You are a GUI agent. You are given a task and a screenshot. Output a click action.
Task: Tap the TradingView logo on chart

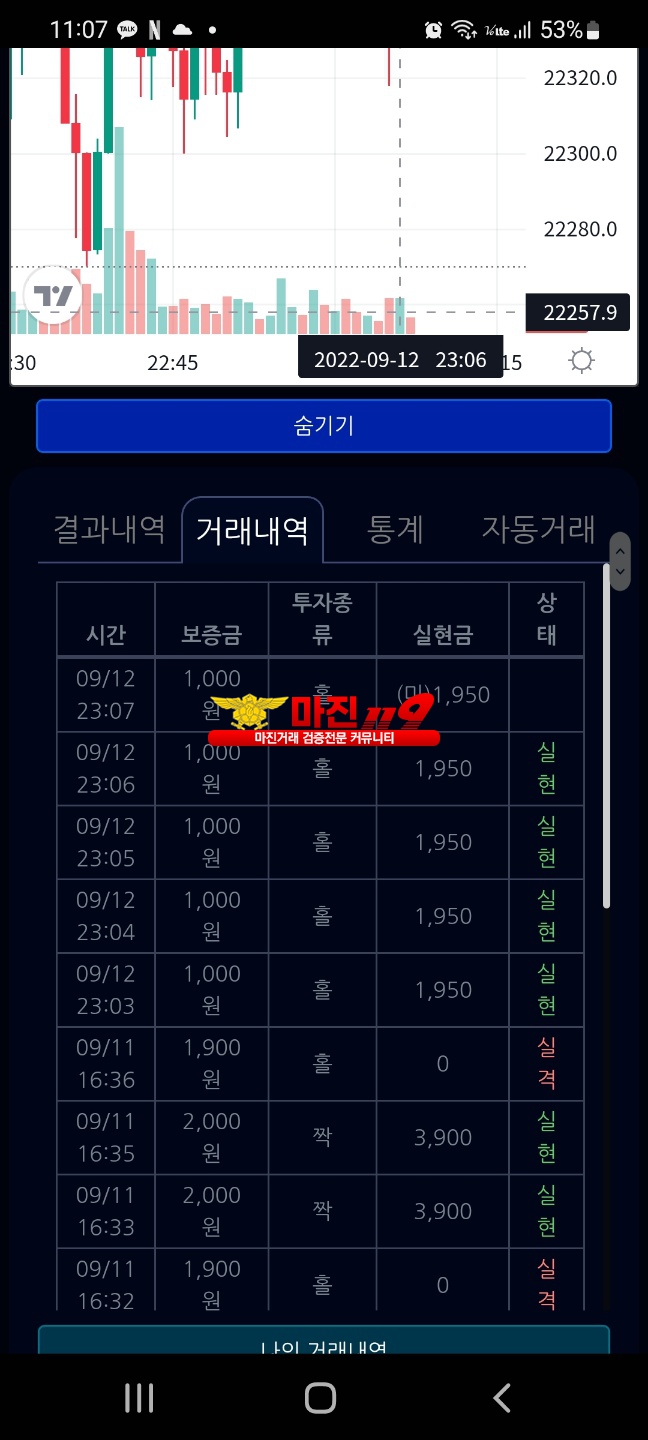click(x=53, y=296)
